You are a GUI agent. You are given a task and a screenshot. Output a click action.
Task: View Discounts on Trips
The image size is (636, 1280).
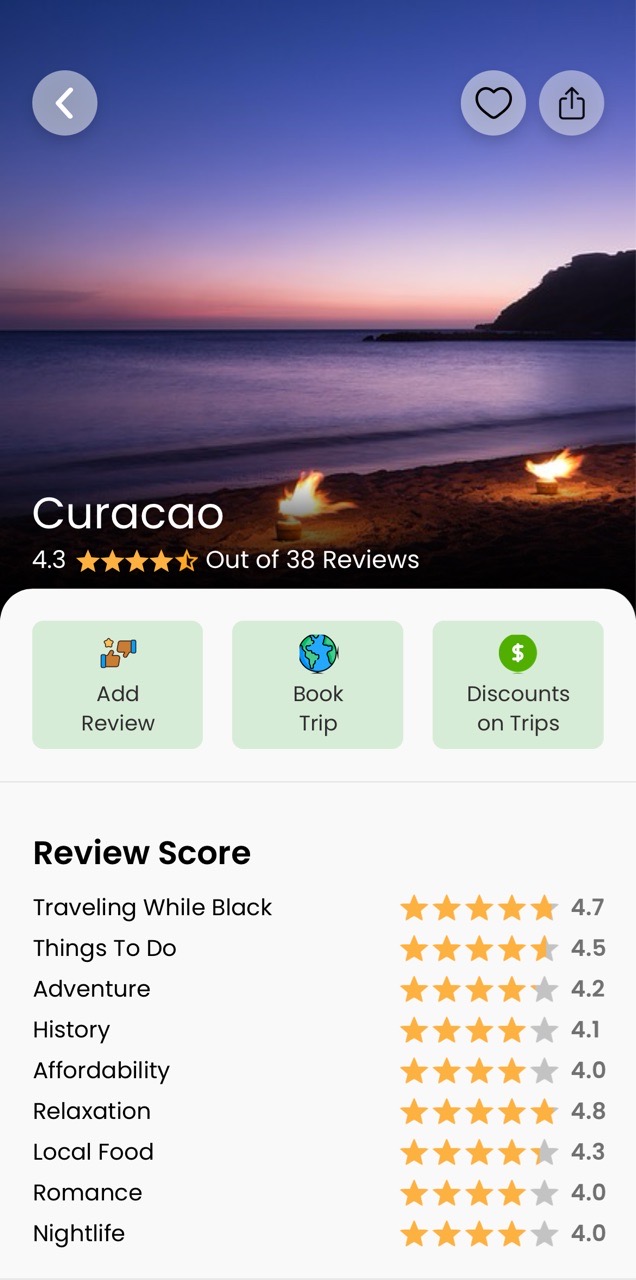[518, 685]
